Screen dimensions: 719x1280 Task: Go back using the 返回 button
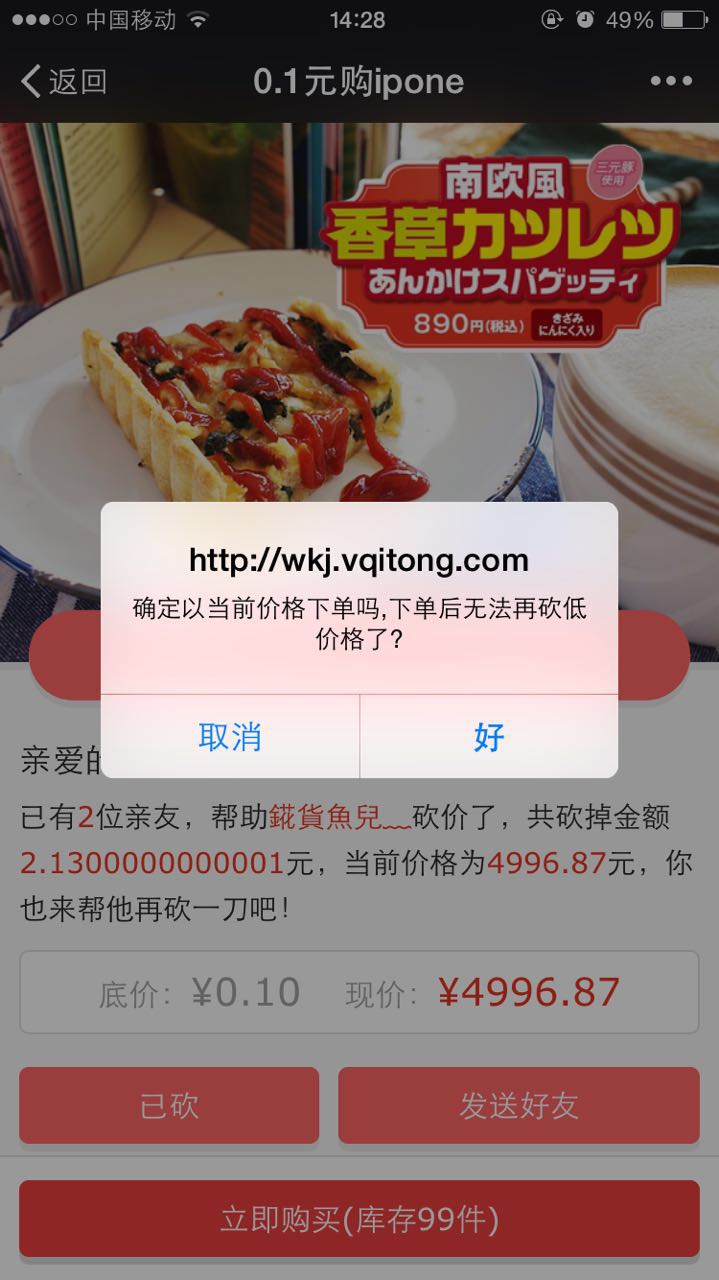tap(64, 81)
